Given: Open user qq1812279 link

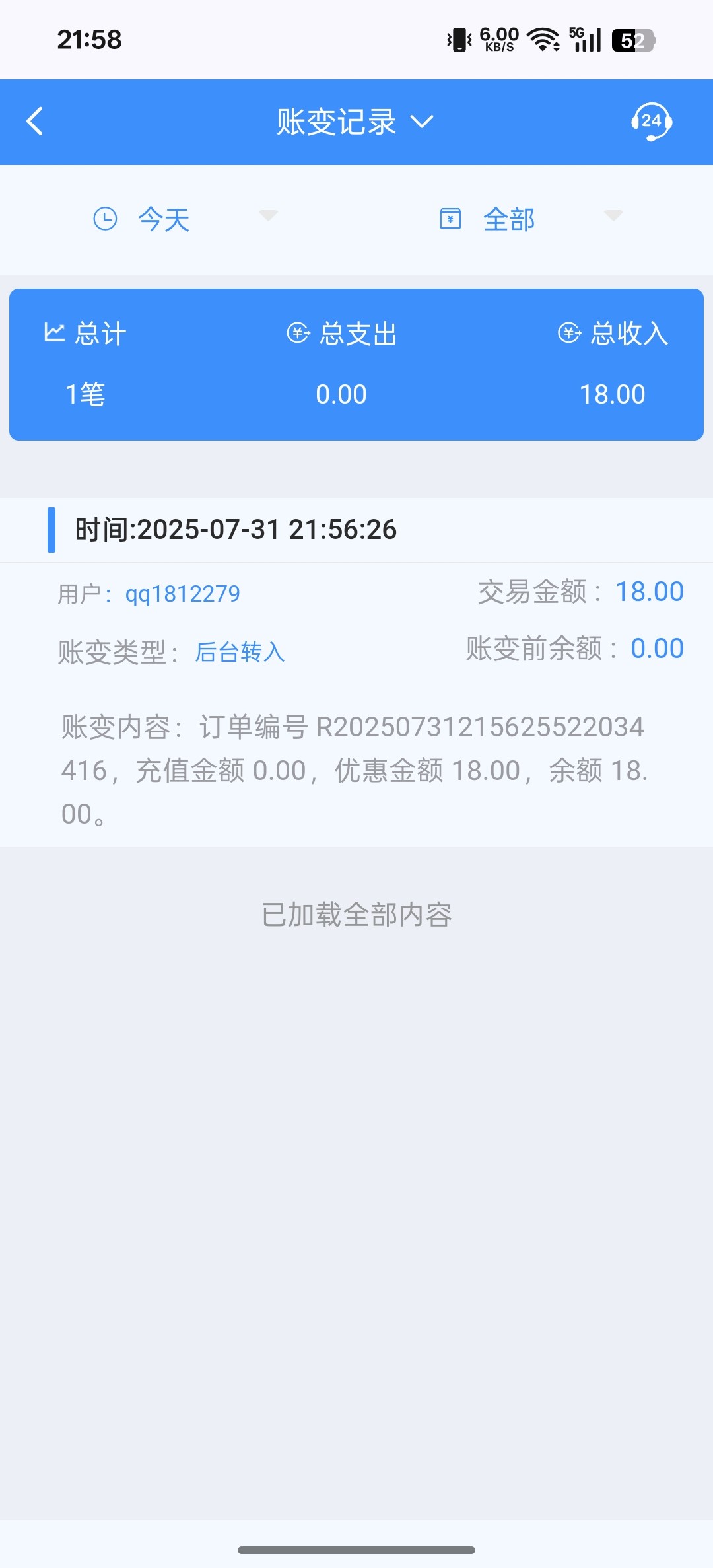Looking at the screenshot, I should [x=183, y=594].
